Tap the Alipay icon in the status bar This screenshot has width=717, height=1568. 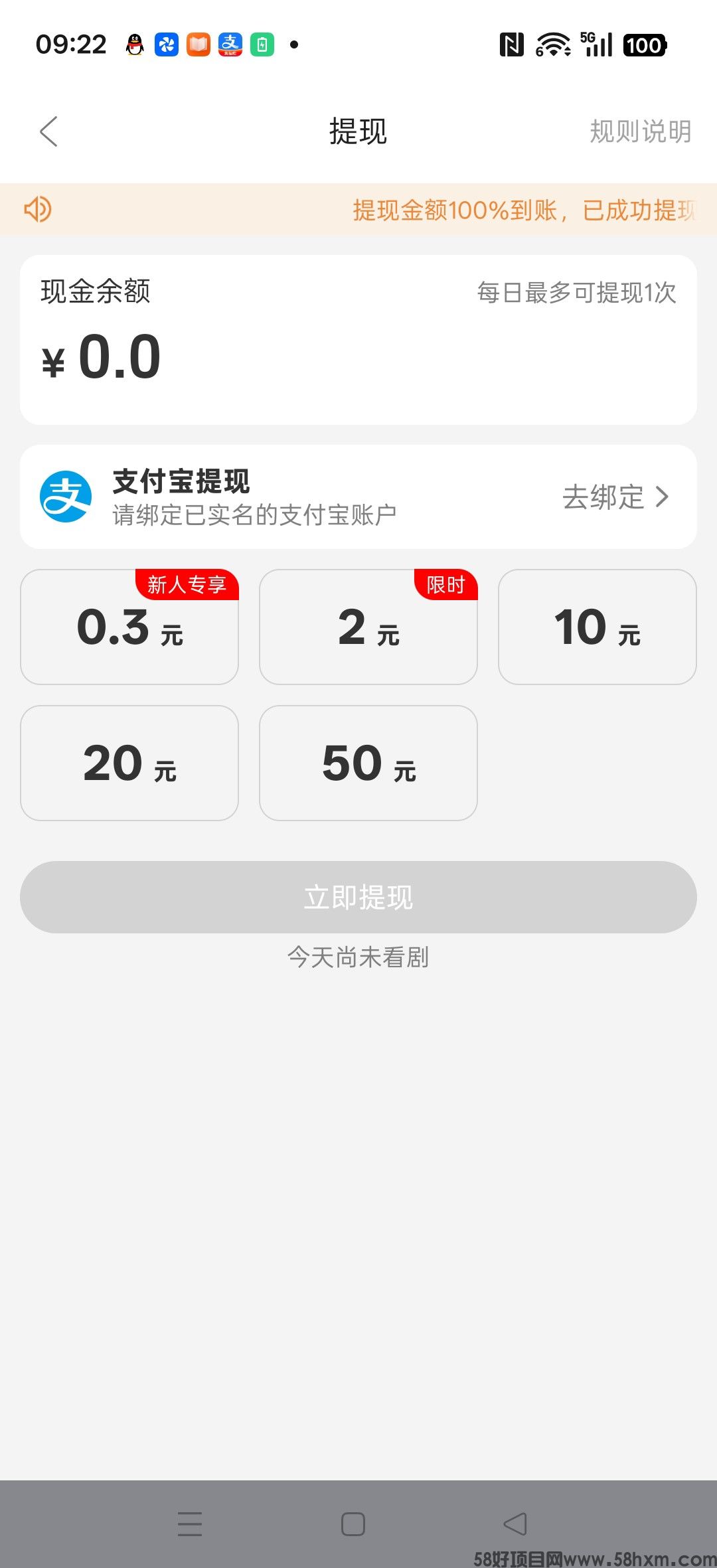229,44
